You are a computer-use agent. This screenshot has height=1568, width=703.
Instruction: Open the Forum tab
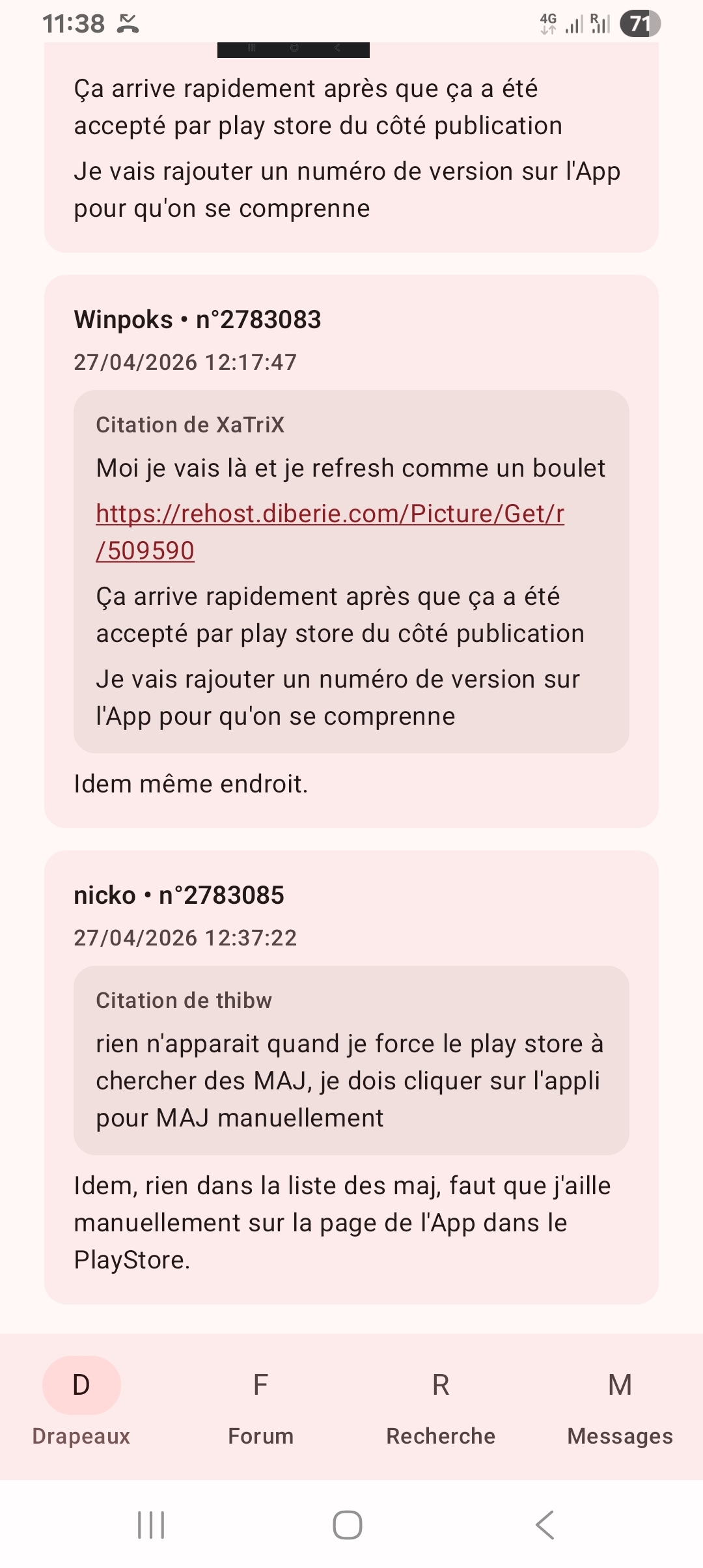click(260, 1406)
